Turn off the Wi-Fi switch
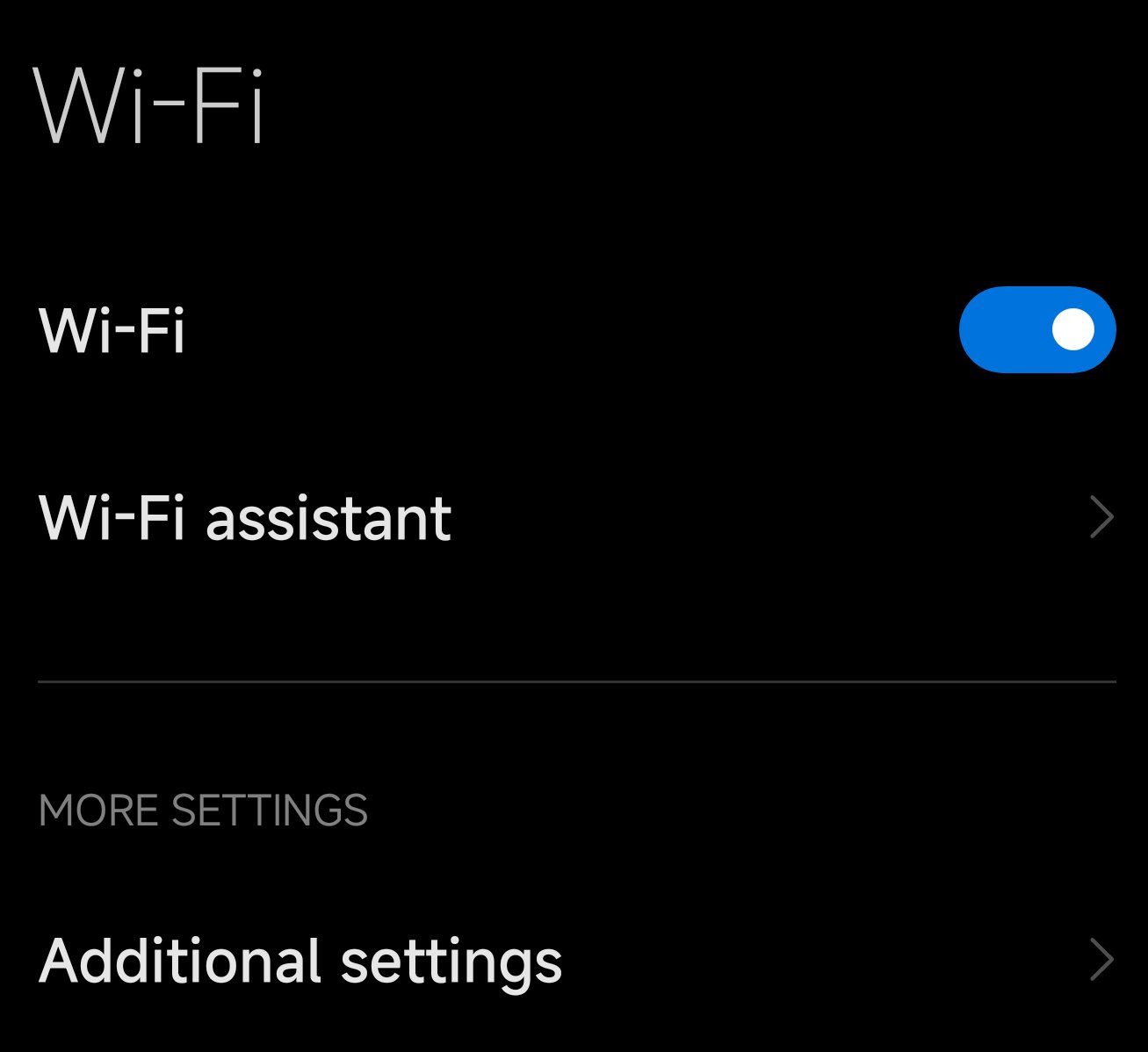 (1036, 330)
